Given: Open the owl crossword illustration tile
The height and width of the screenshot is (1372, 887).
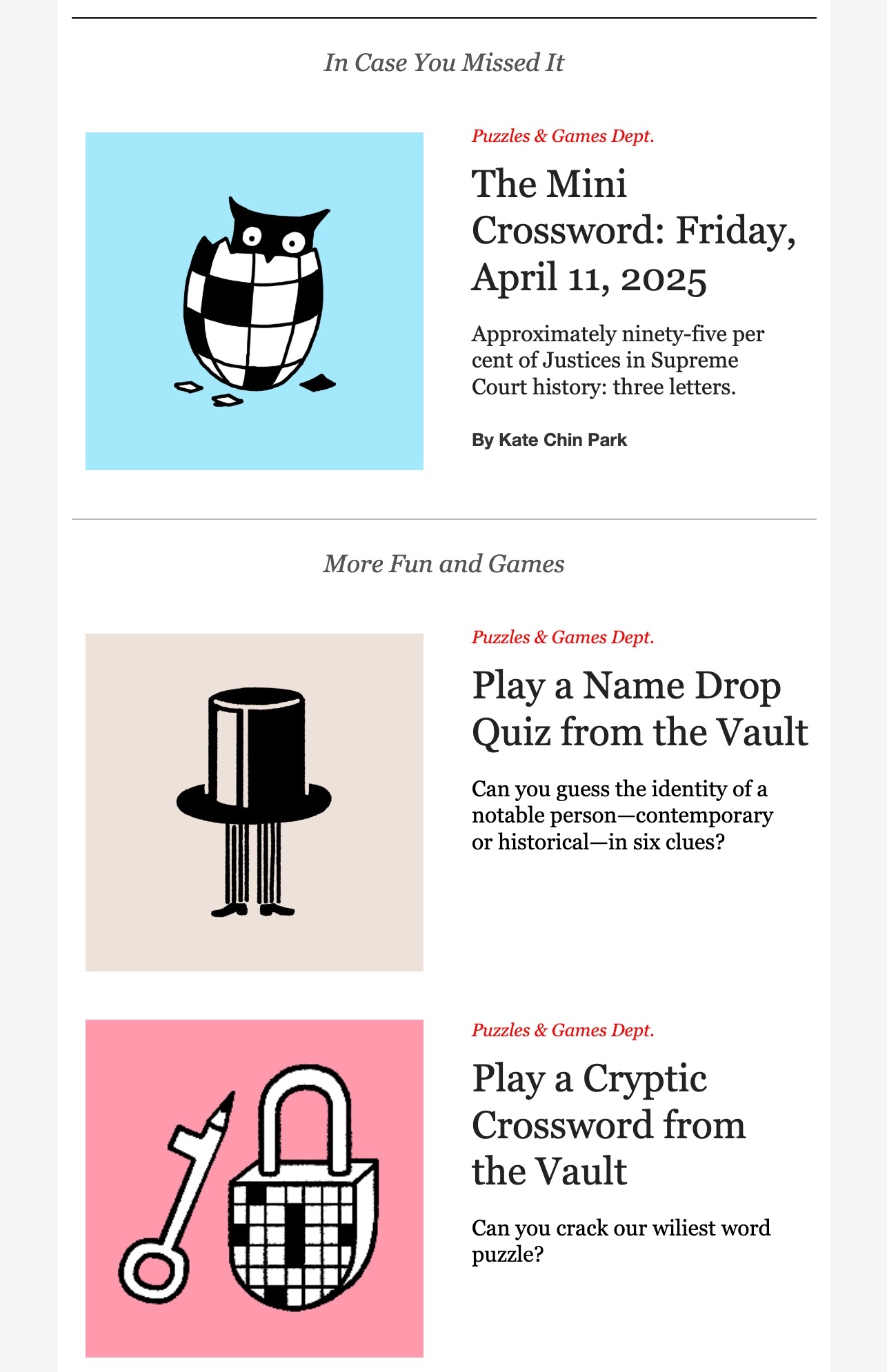Looking at the screenshot, I should tap(254, 301).
